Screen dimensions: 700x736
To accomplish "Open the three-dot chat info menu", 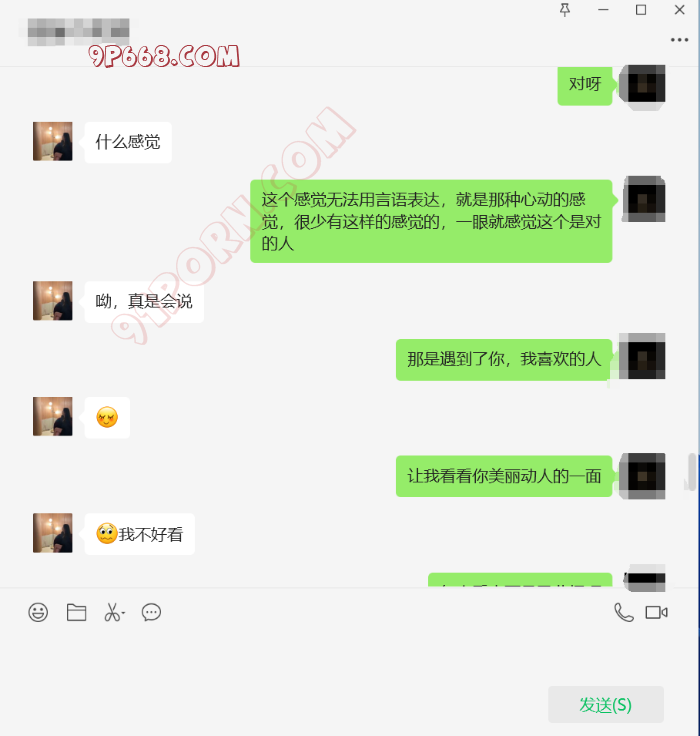I will (679, 40).
